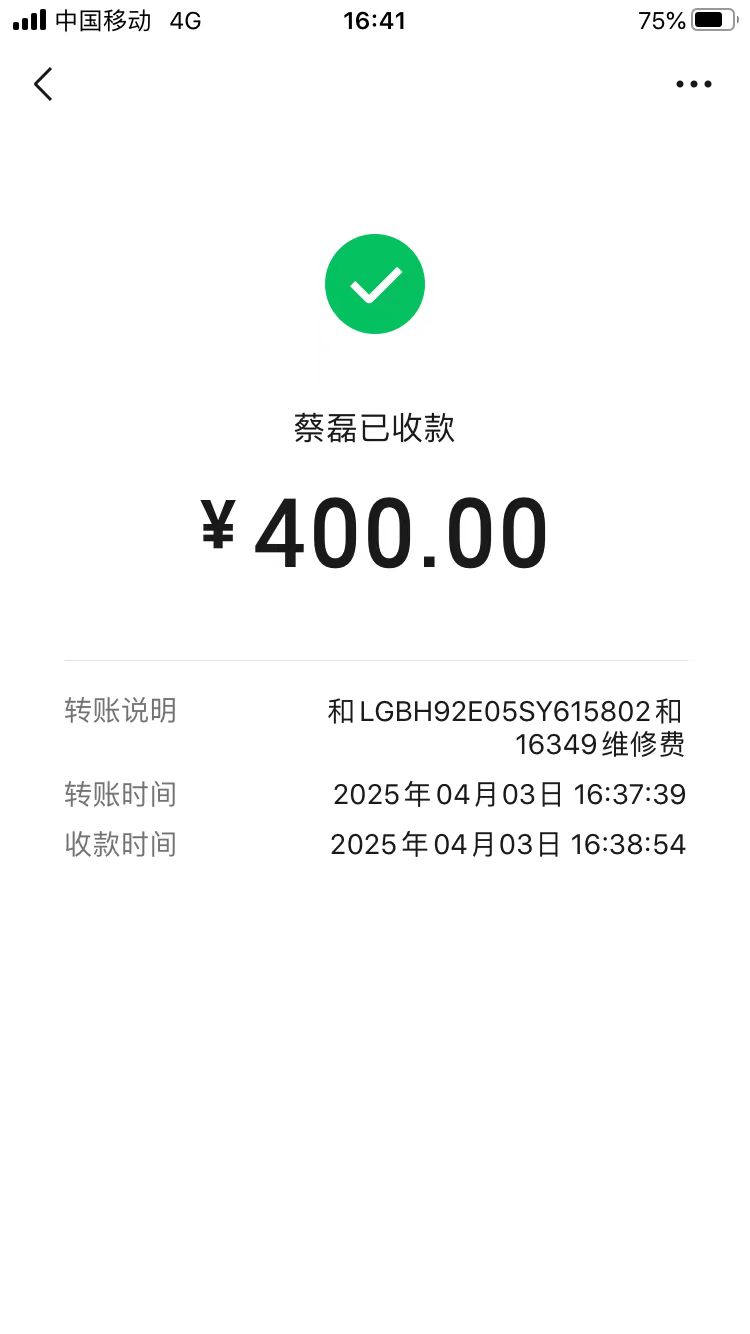This screenshot has width=750, height=1334.
Task: Go back from the transfer receipt
Action: (43, 84)
